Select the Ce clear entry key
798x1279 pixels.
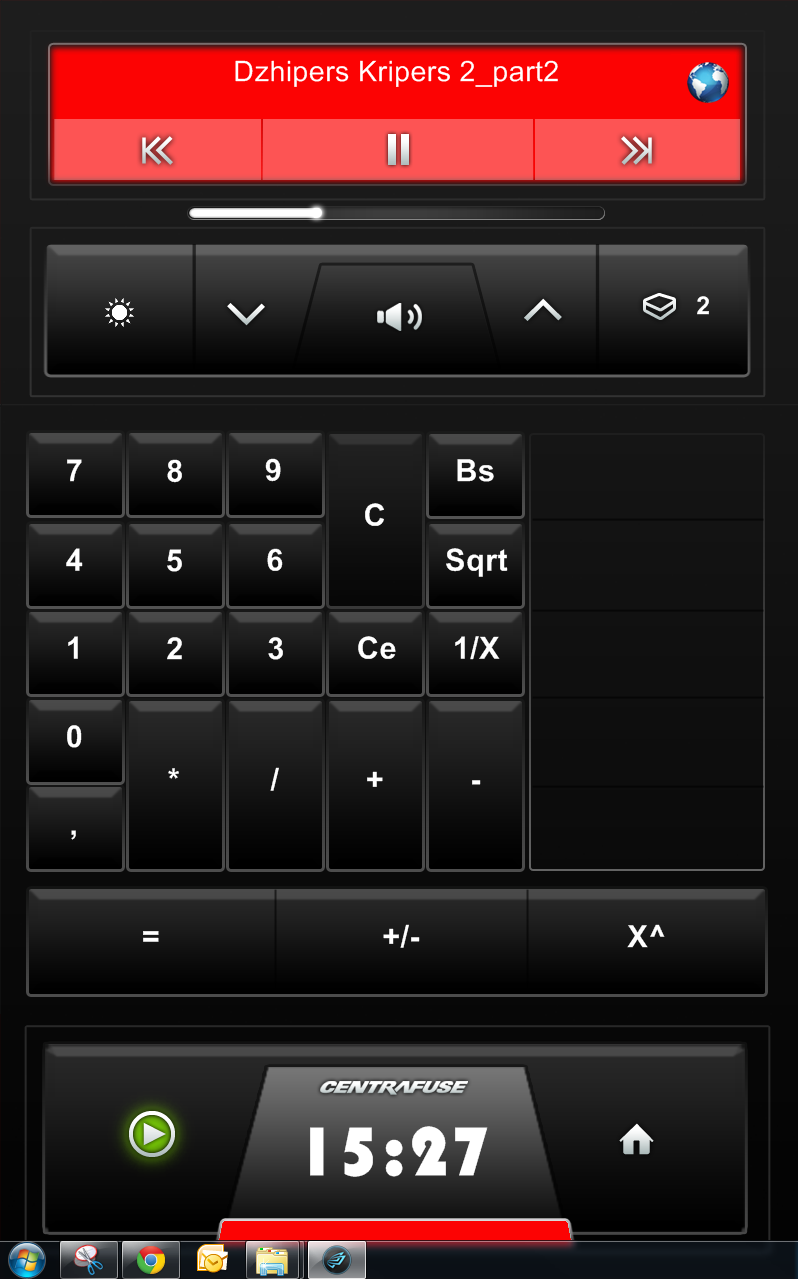[x=376, y=649]
